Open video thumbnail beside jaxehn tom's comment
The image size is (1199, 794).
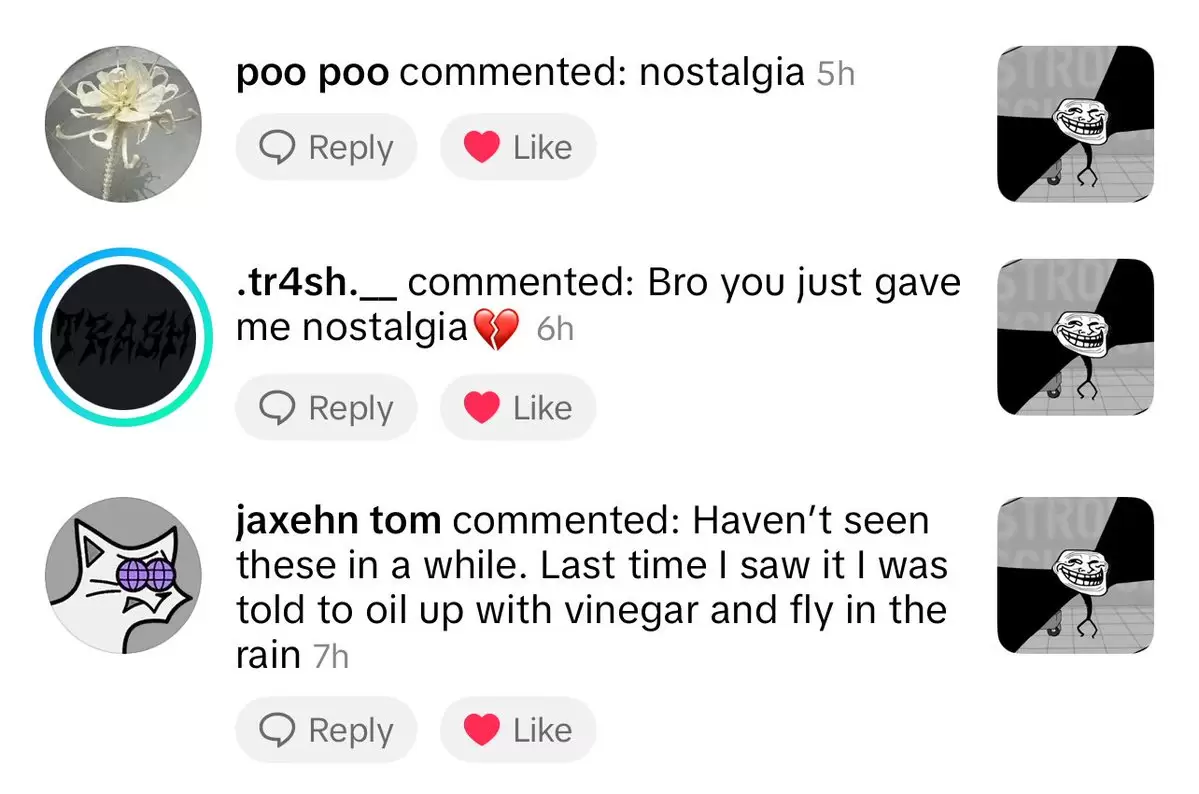(x=1075, y=575)
